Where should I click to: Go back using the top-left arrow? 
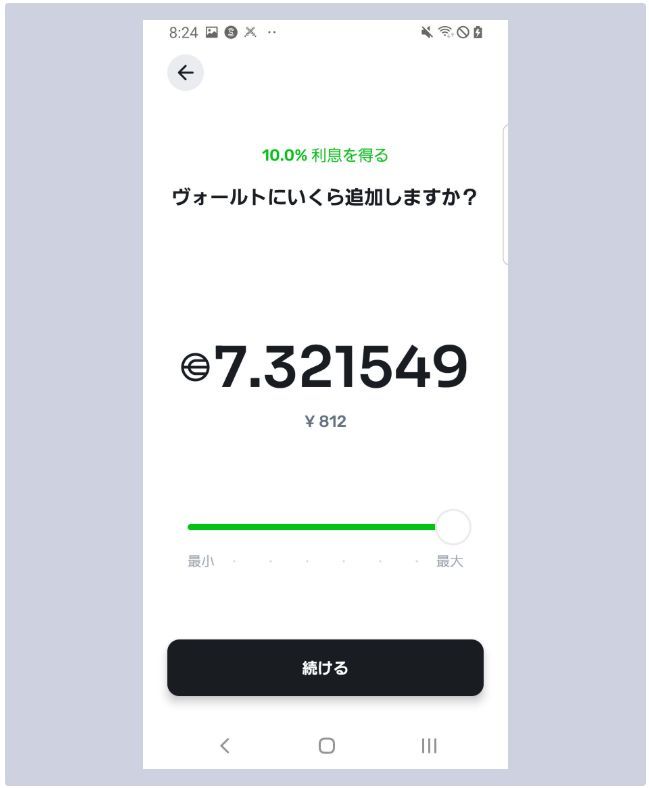pyautogui.click(x=185, y=73)
